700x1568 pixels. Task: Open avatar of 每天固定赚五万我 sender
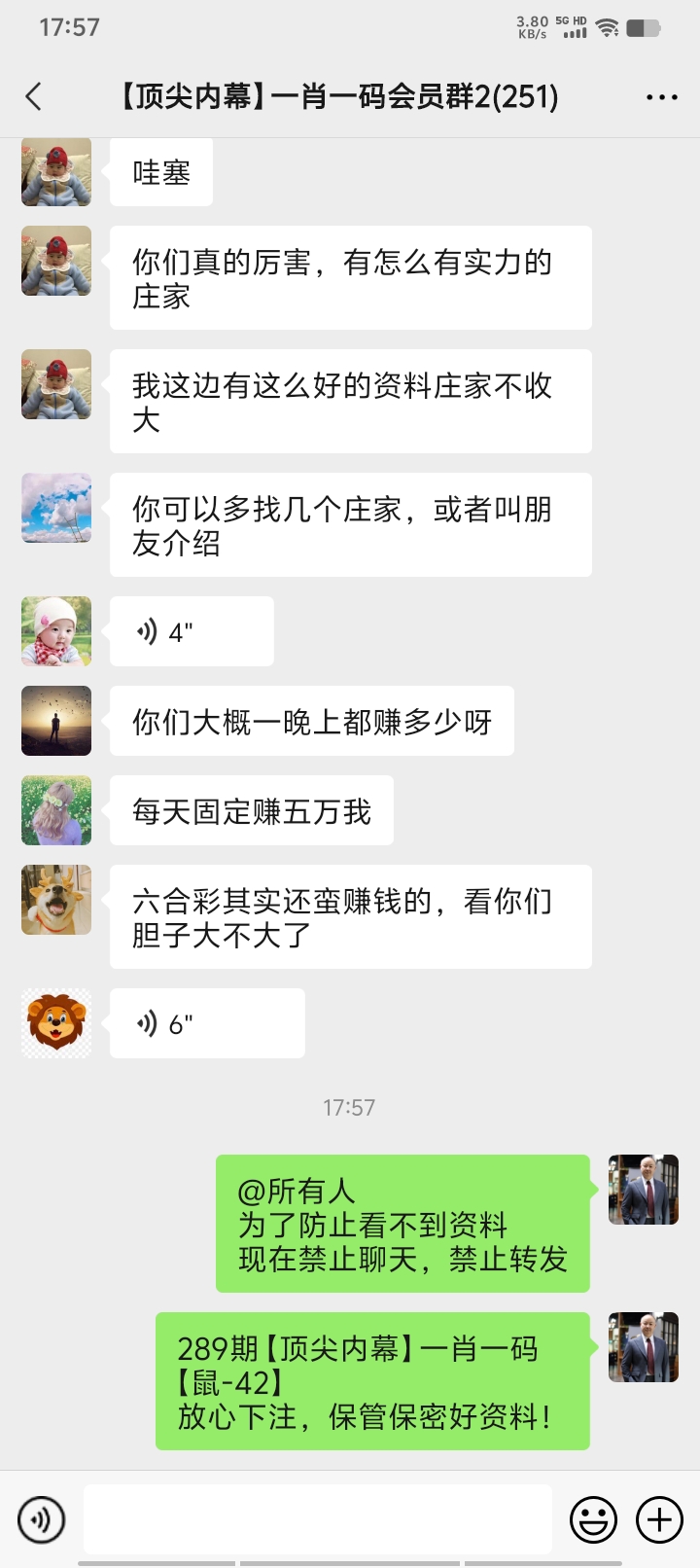point(56,810)
